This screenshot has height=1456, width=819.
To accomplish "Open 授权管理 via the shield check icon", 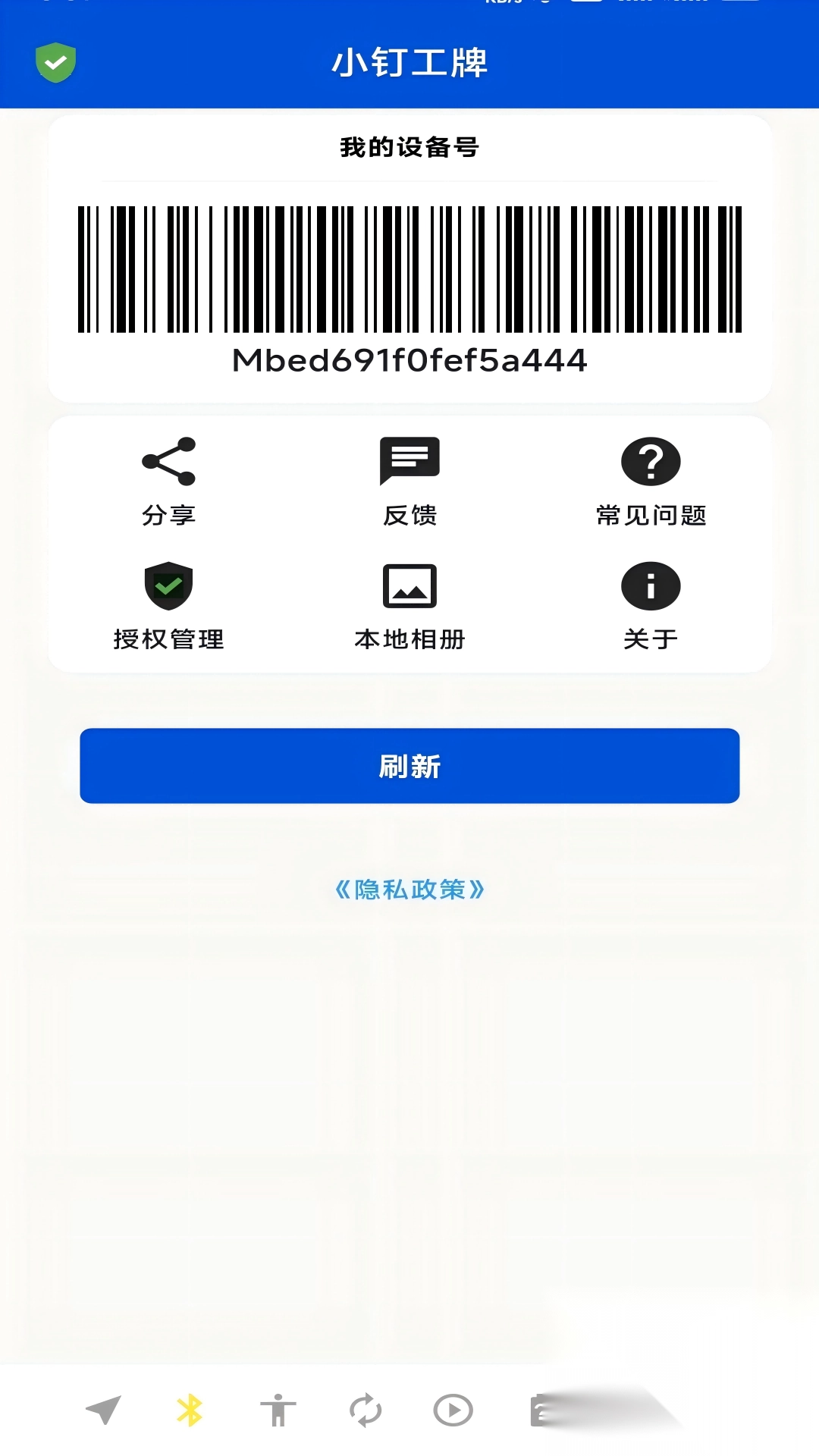I will 167,585.
